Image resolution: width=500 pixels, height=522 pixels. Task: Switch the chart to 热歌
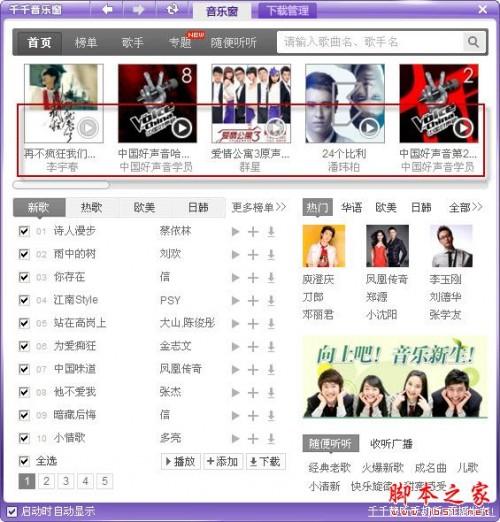91,207
